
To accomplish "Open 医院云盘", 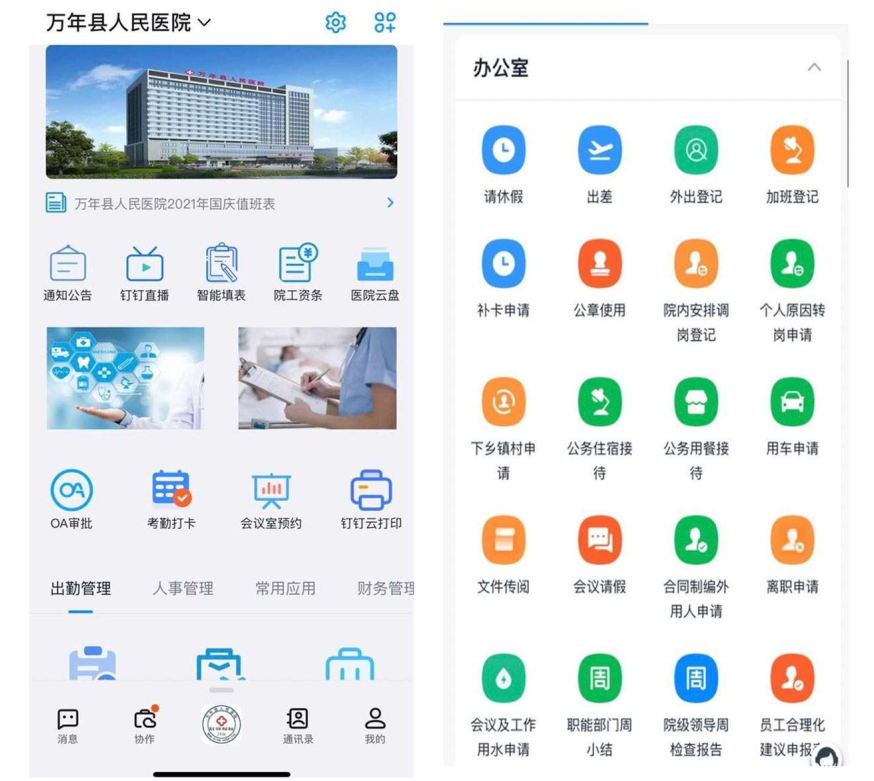I will 375,273.
